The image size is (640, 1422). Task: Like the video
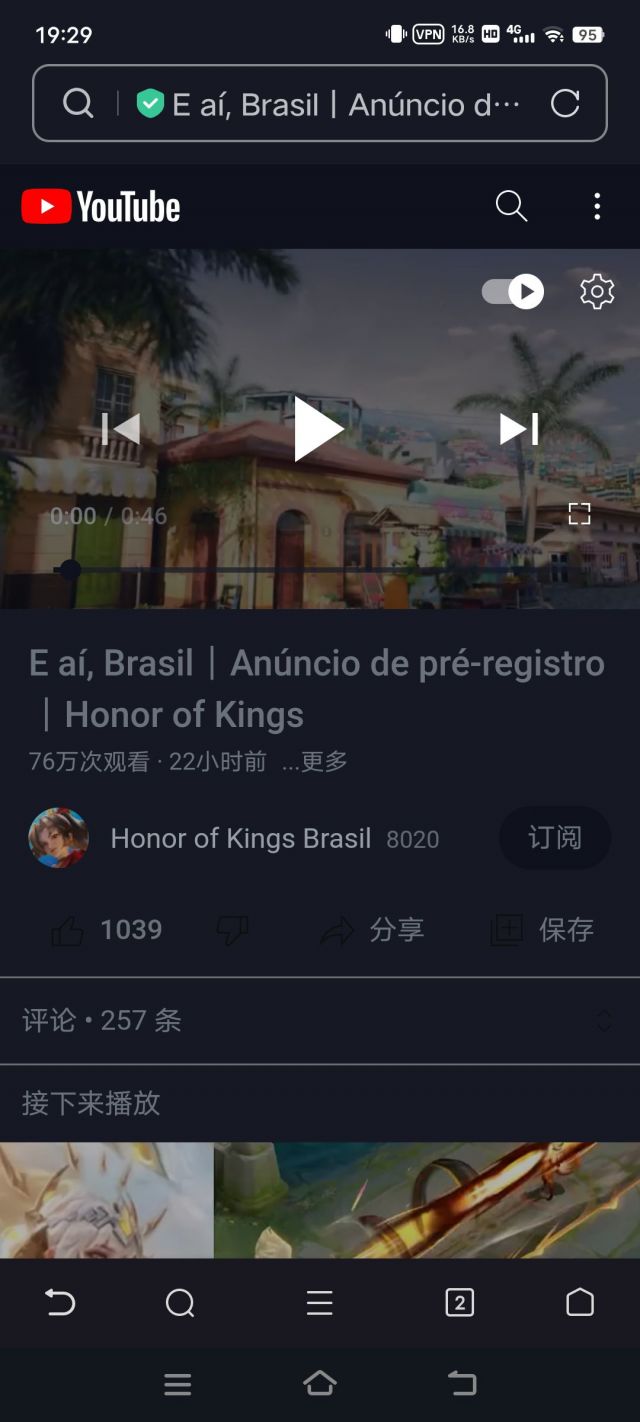68,930
